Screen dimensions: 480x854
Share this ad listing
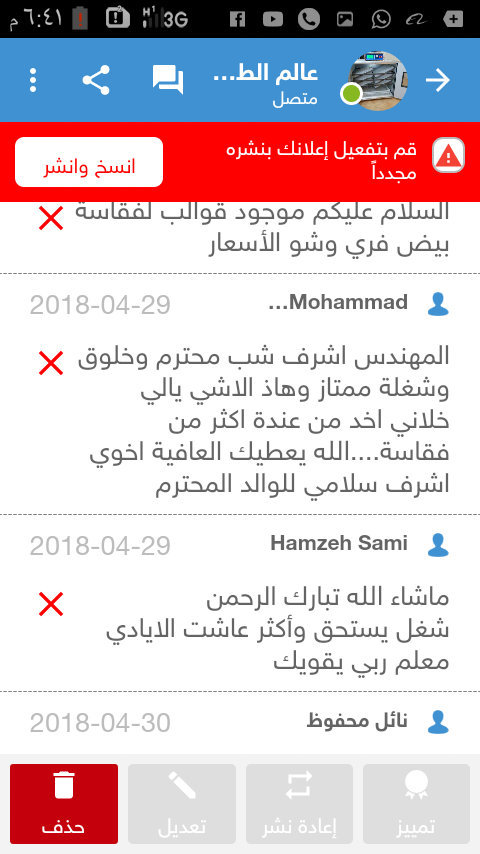tap(96, 80)
